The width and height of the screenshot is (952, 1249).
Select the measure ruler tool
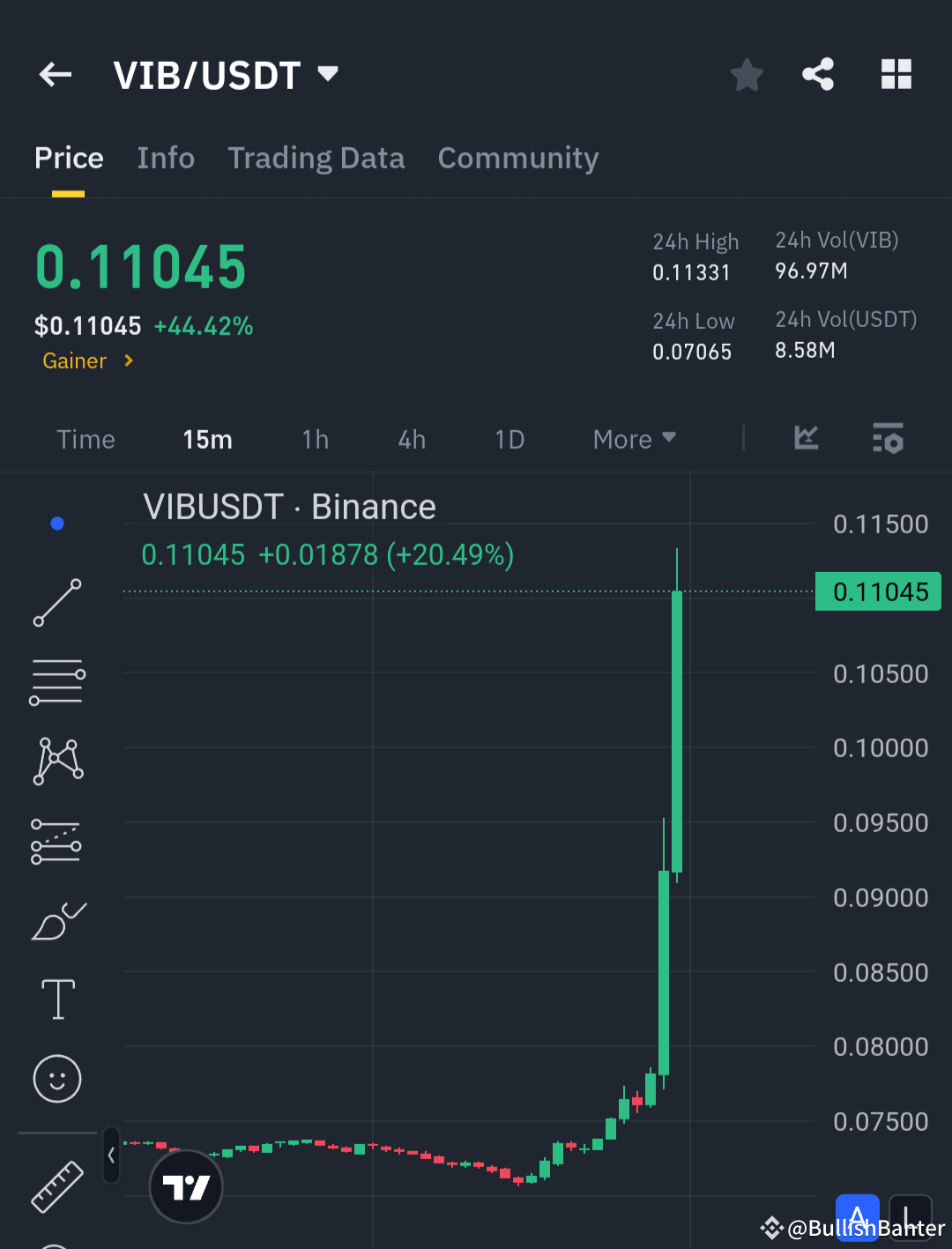(56, 1186)
